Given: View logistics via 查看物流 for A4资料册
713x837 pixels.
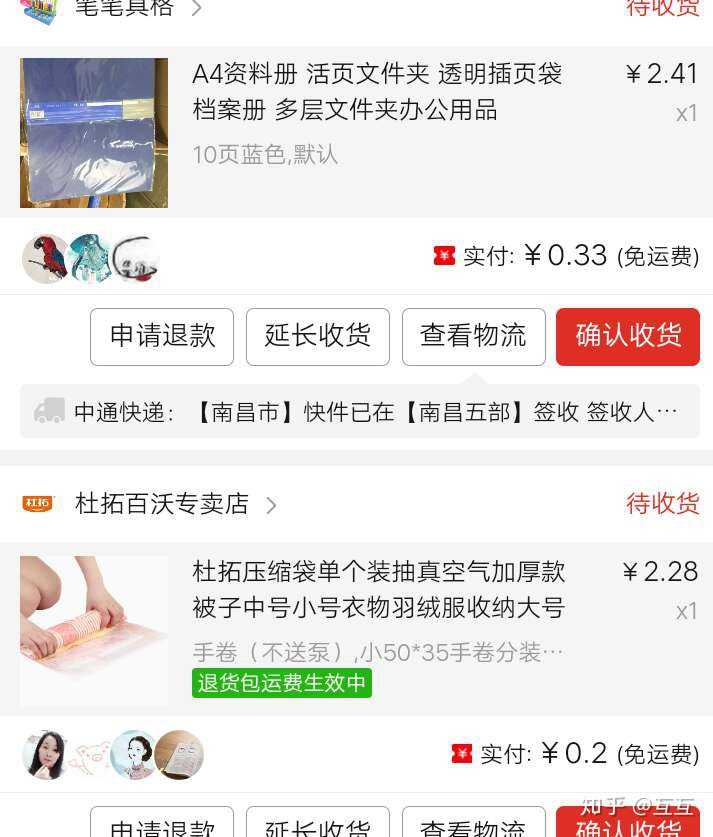Looking at the screenshot, I should pyautogui.click(x=473, y=336).
